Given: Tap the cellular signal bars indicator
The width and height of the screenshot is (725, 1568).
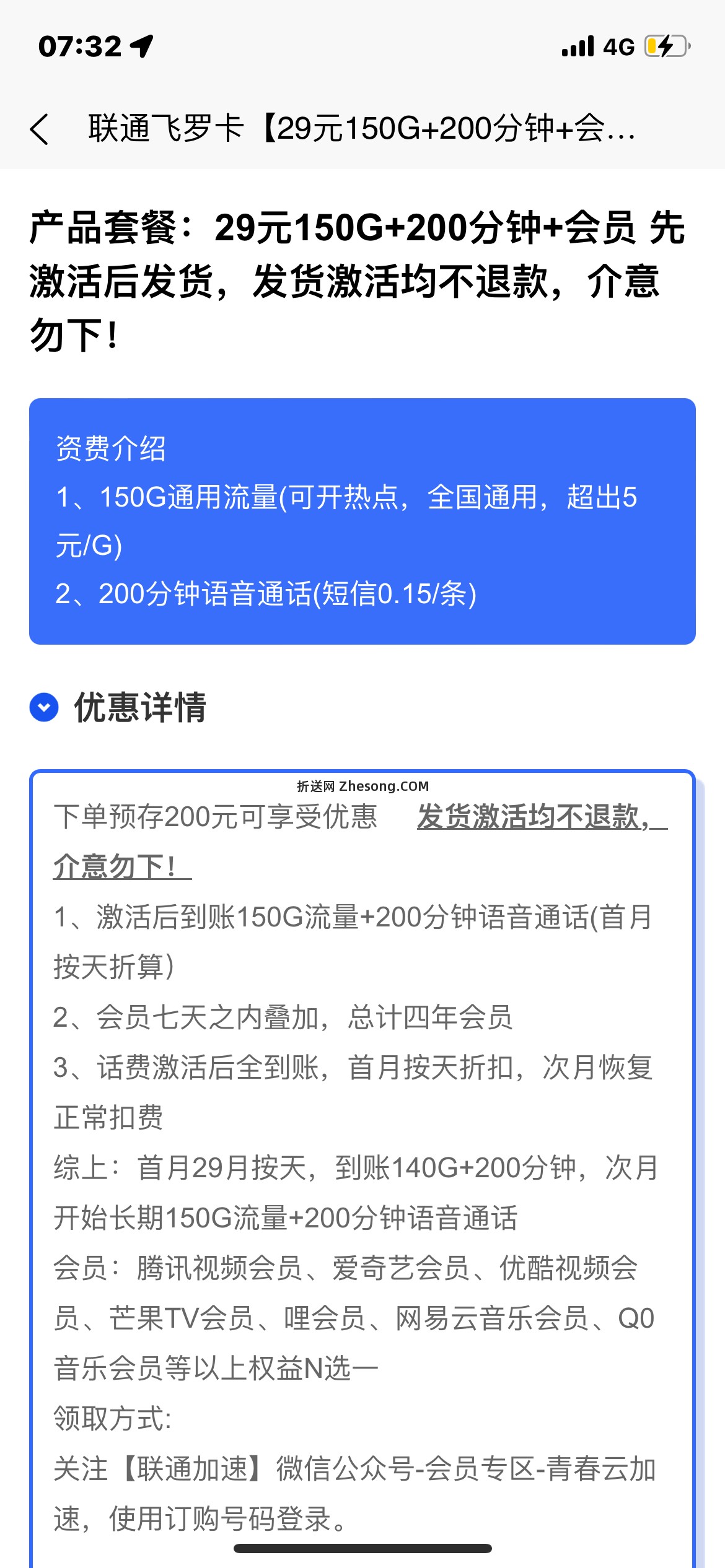Looking at the screenshot, I should pos(576,45).
